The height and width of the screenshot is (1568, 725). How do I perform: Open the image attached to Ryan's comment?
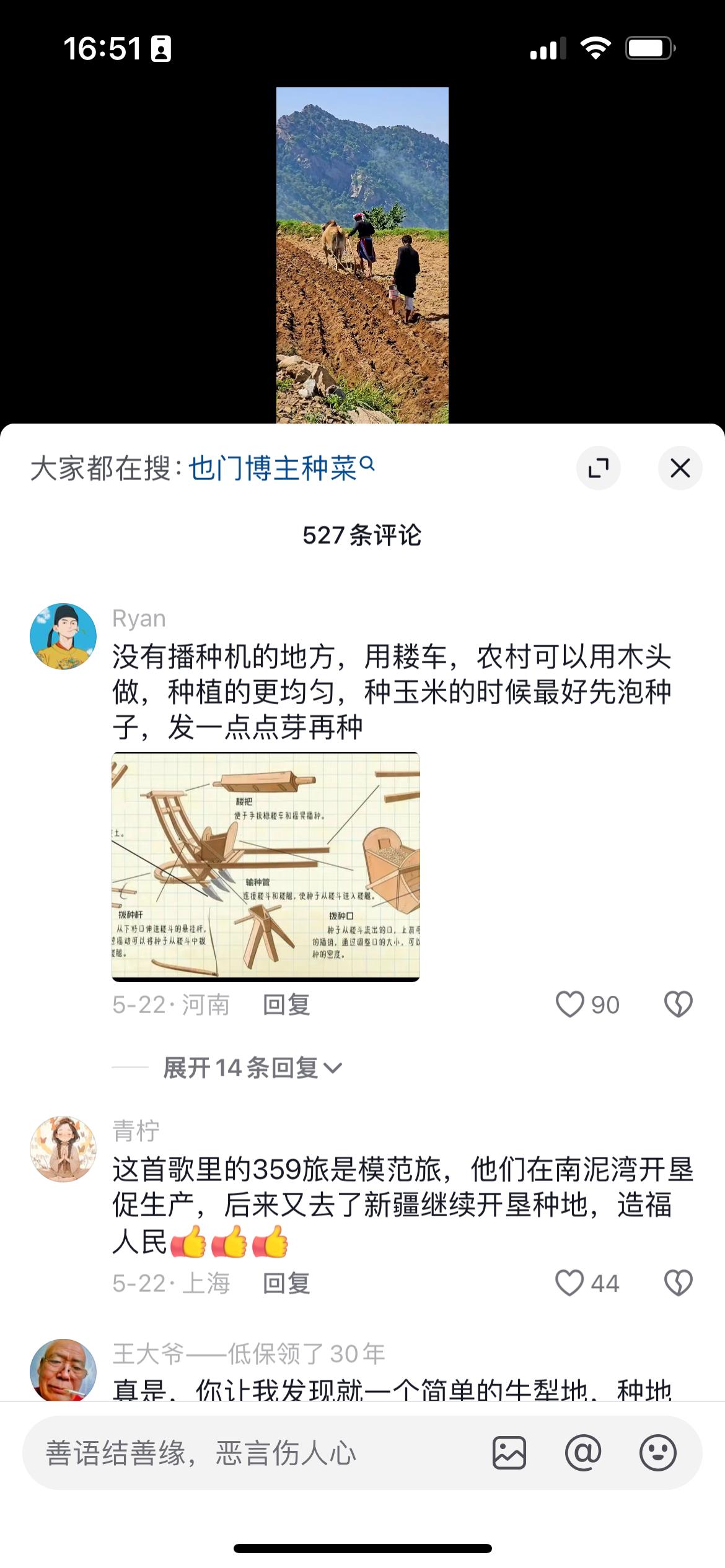pyautogui.click(x=266, y=866)
